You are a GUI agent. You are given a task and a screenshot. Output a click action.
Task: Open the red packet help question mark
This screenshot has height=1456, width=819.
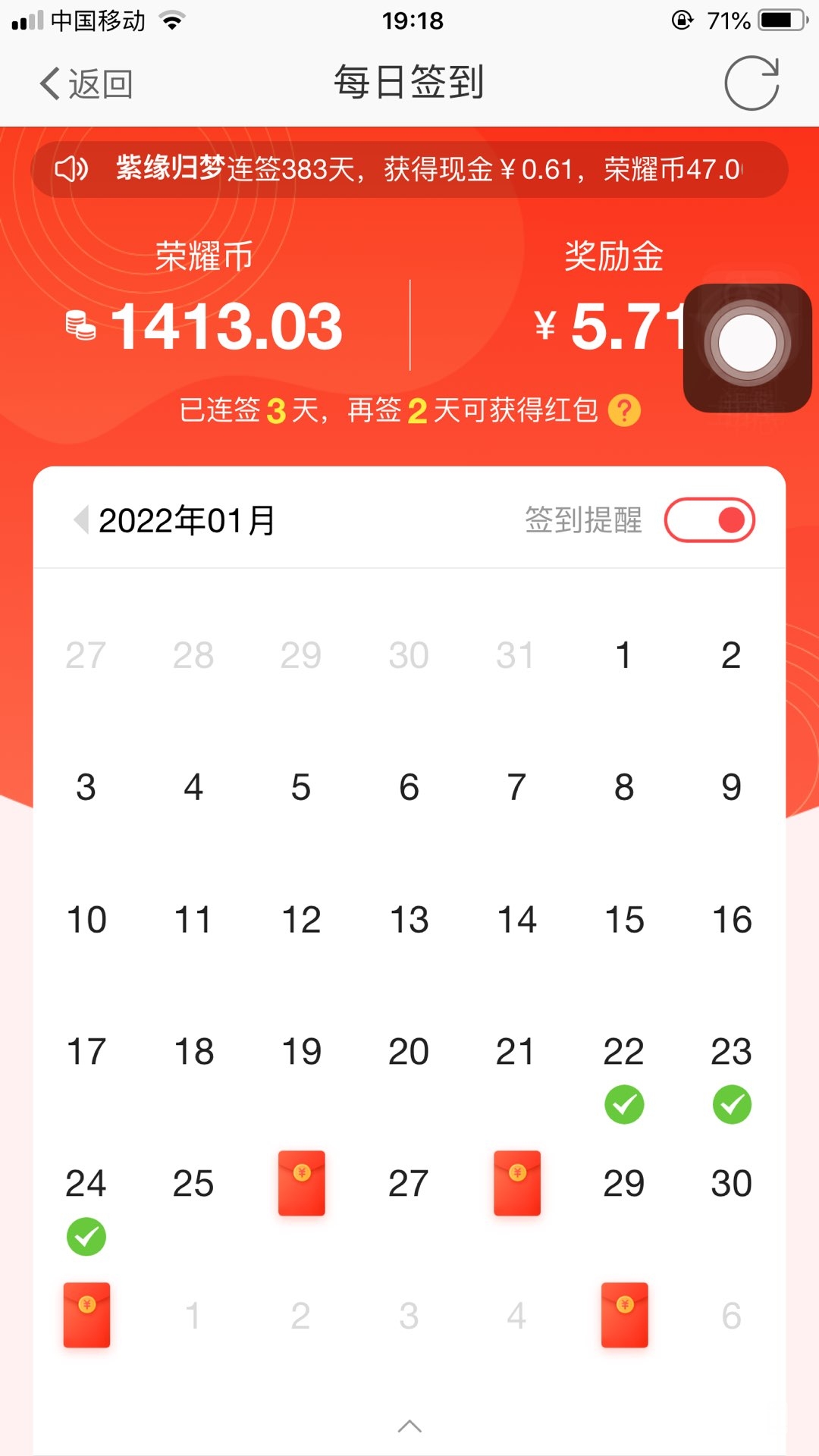pos(624,411)
